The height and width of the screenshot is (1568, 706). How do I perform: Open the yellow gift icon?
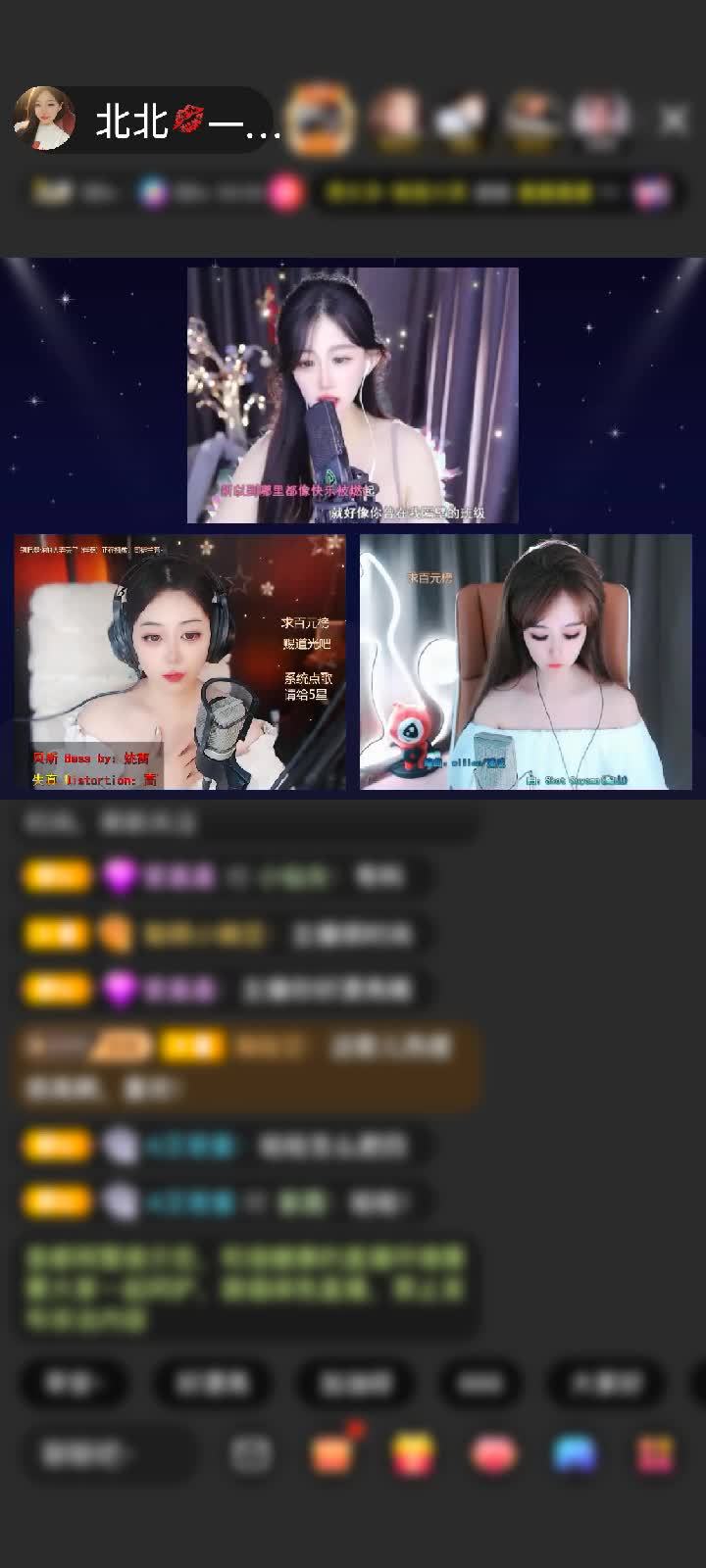click(x=414, y=1454)
